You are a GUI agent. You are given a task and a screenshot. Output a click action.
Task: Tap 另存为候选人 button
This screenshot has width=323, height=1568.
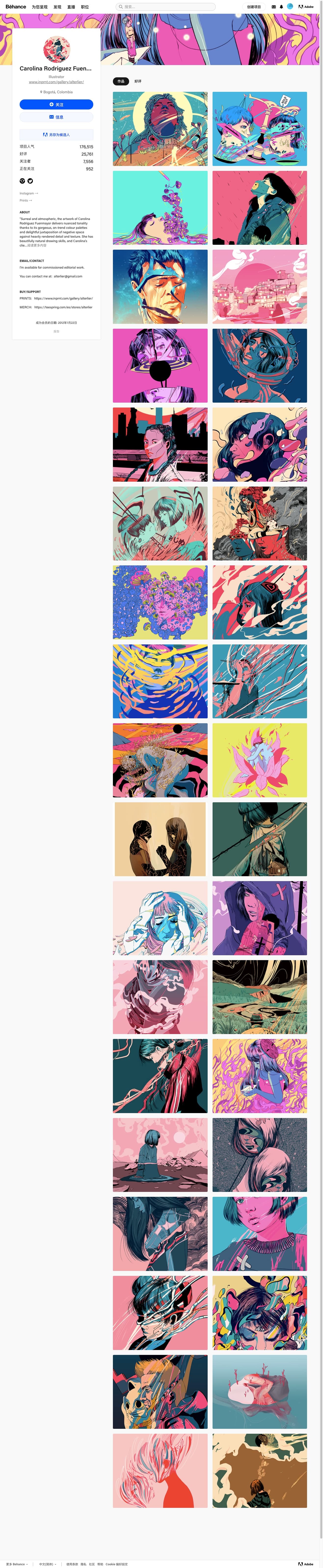tap(56, 135)
